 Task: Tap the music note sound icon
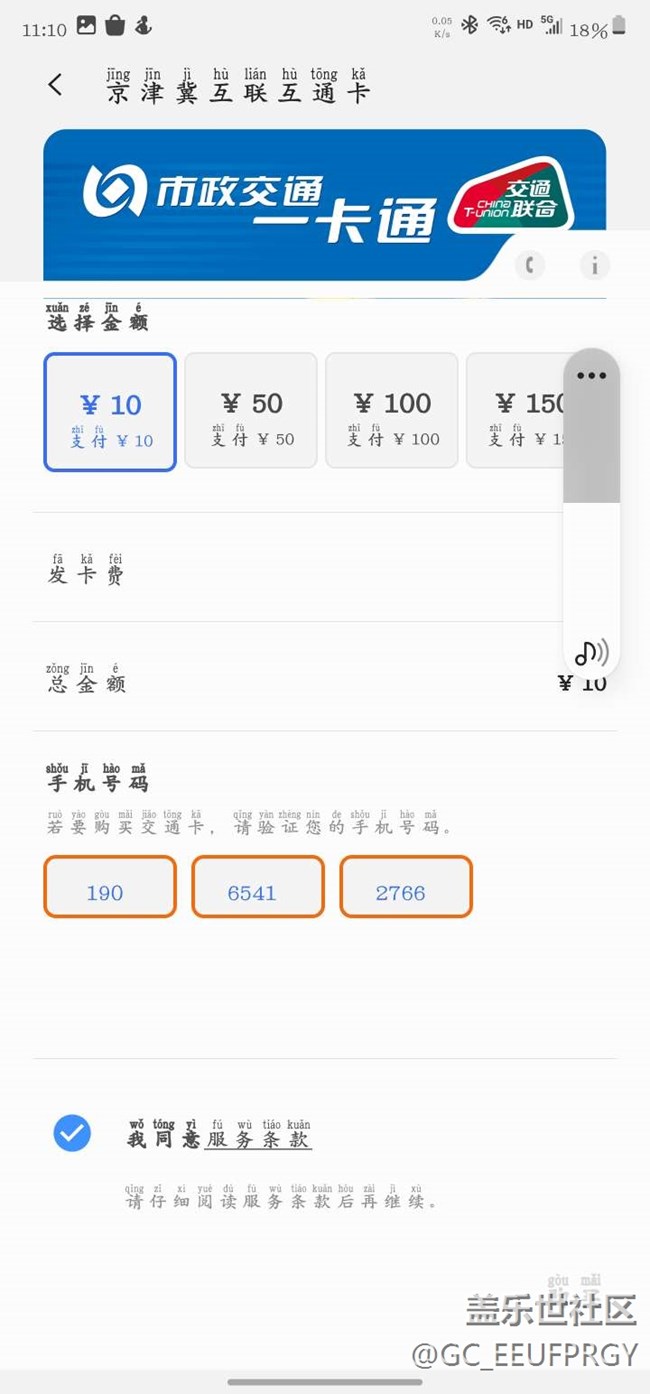[x=591, y=653]
